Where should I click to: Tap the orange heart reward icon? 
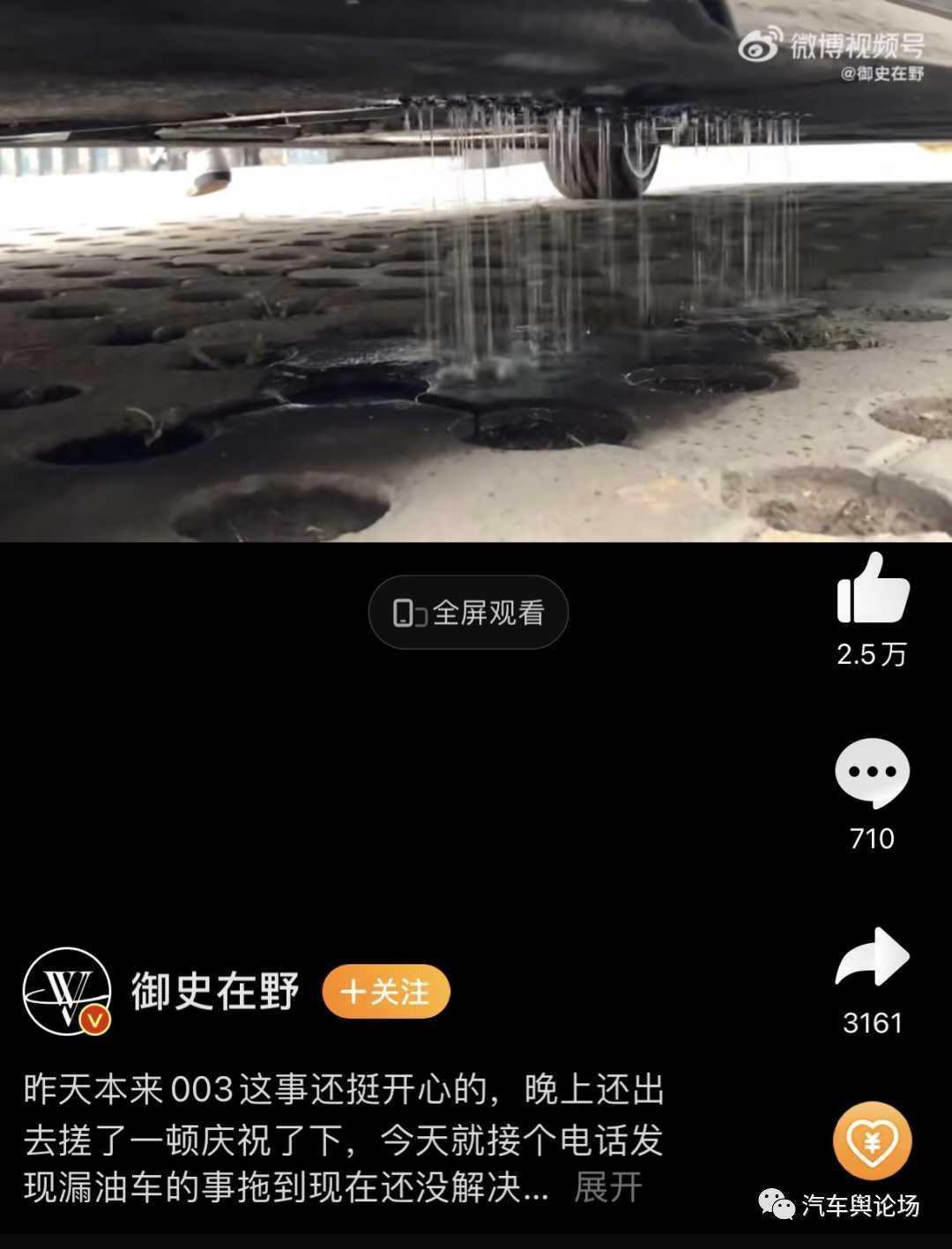[872, 1141]
